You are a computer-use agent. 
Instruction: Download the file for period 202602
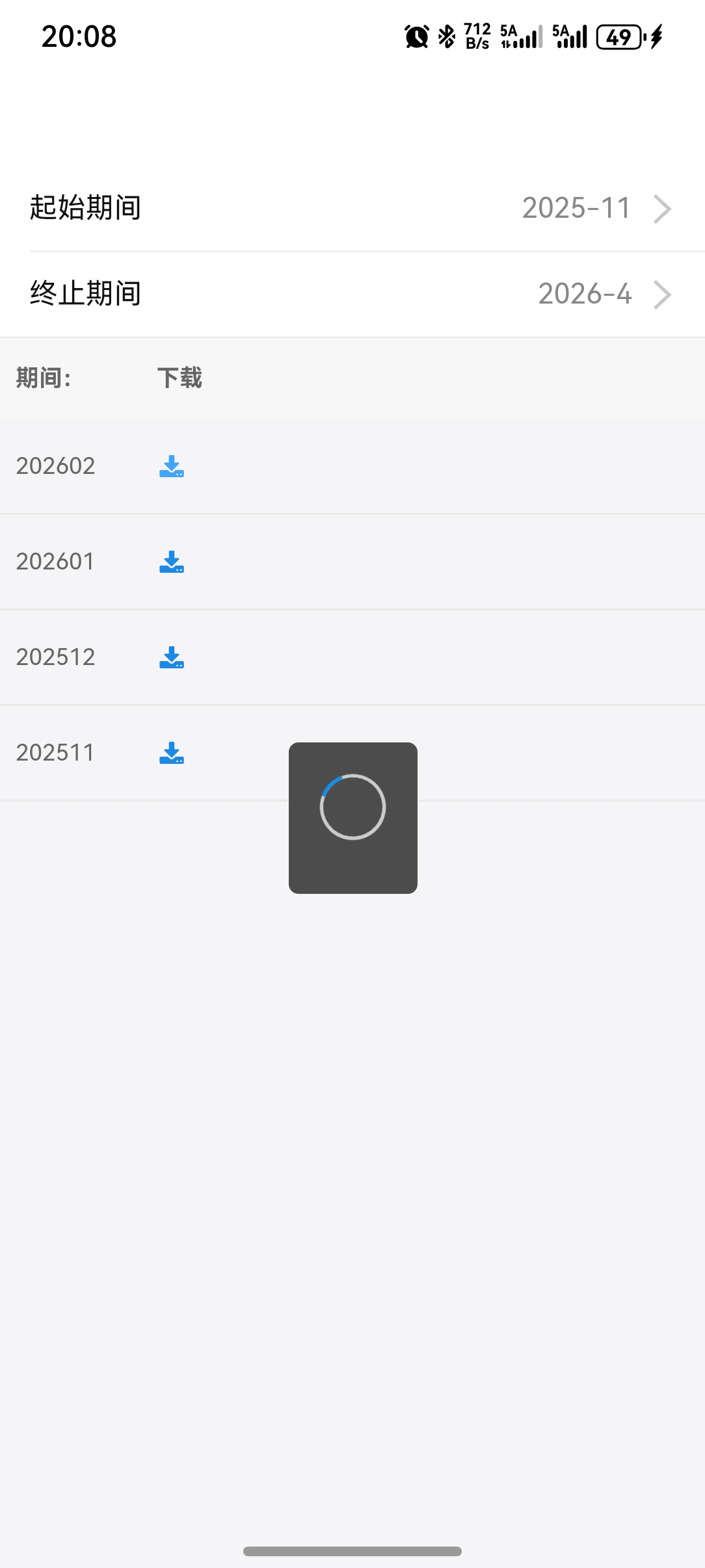[x=172, y=466]
